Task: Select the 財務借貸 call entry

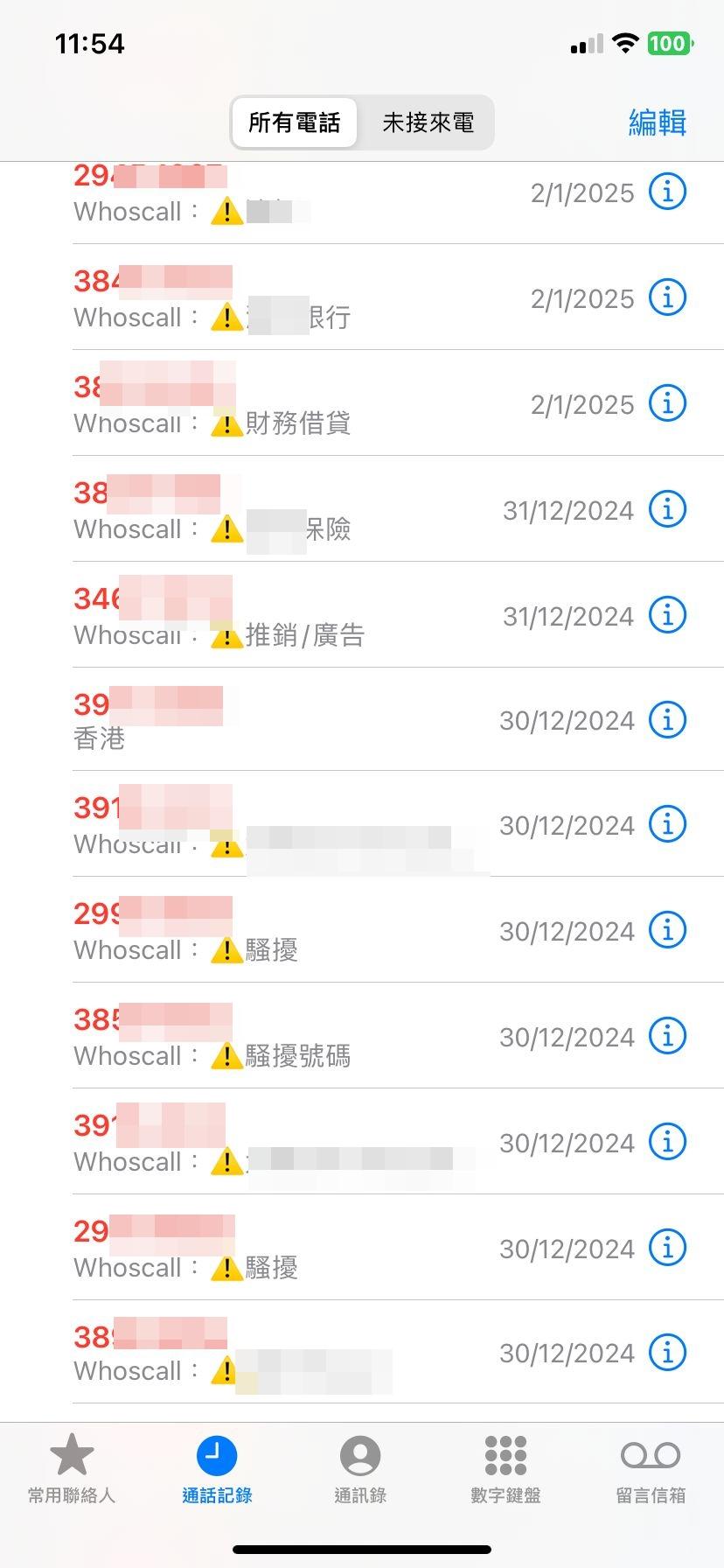Action: coord(262,403)
